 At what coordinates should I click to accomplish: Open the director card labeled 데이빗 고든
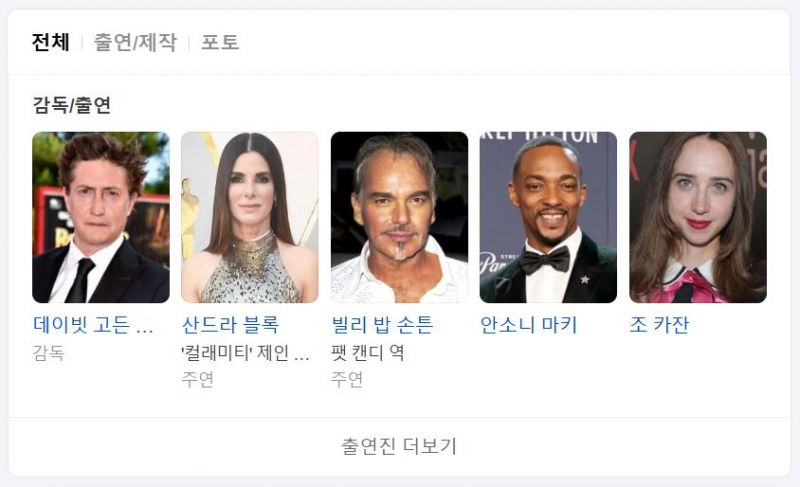pyautogui.click(x=100, y=217)
